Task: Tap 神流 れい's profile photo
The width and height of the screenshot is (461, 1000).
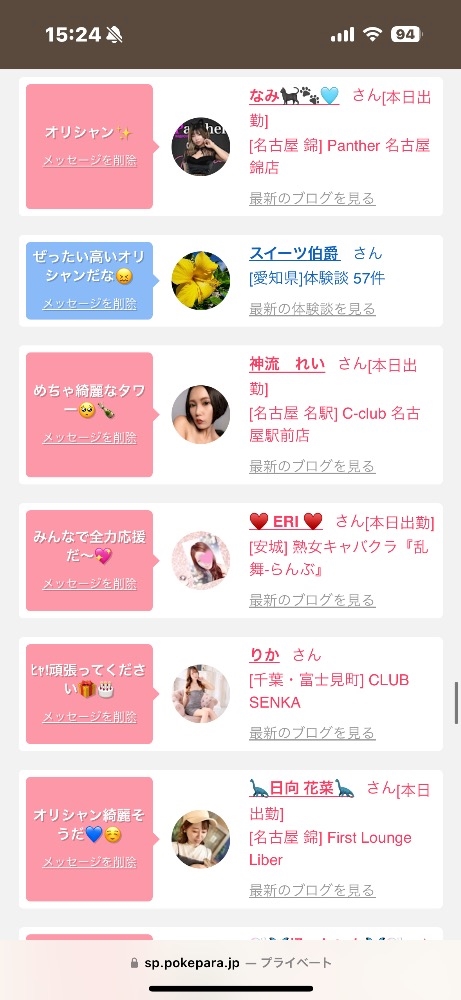Action: [201, 415]
